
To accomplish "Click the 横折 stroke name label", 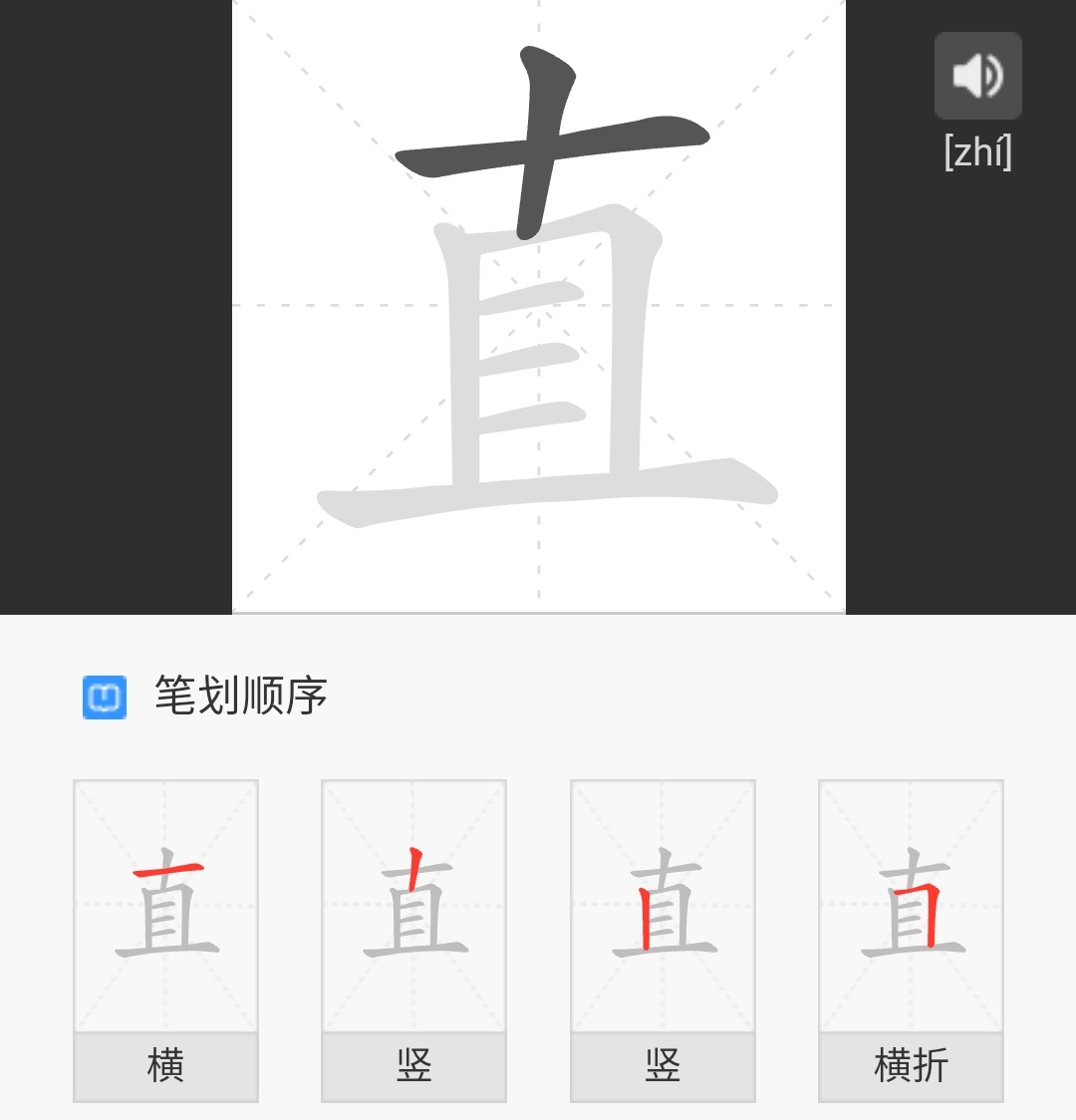I will [x=910, y=1066].
